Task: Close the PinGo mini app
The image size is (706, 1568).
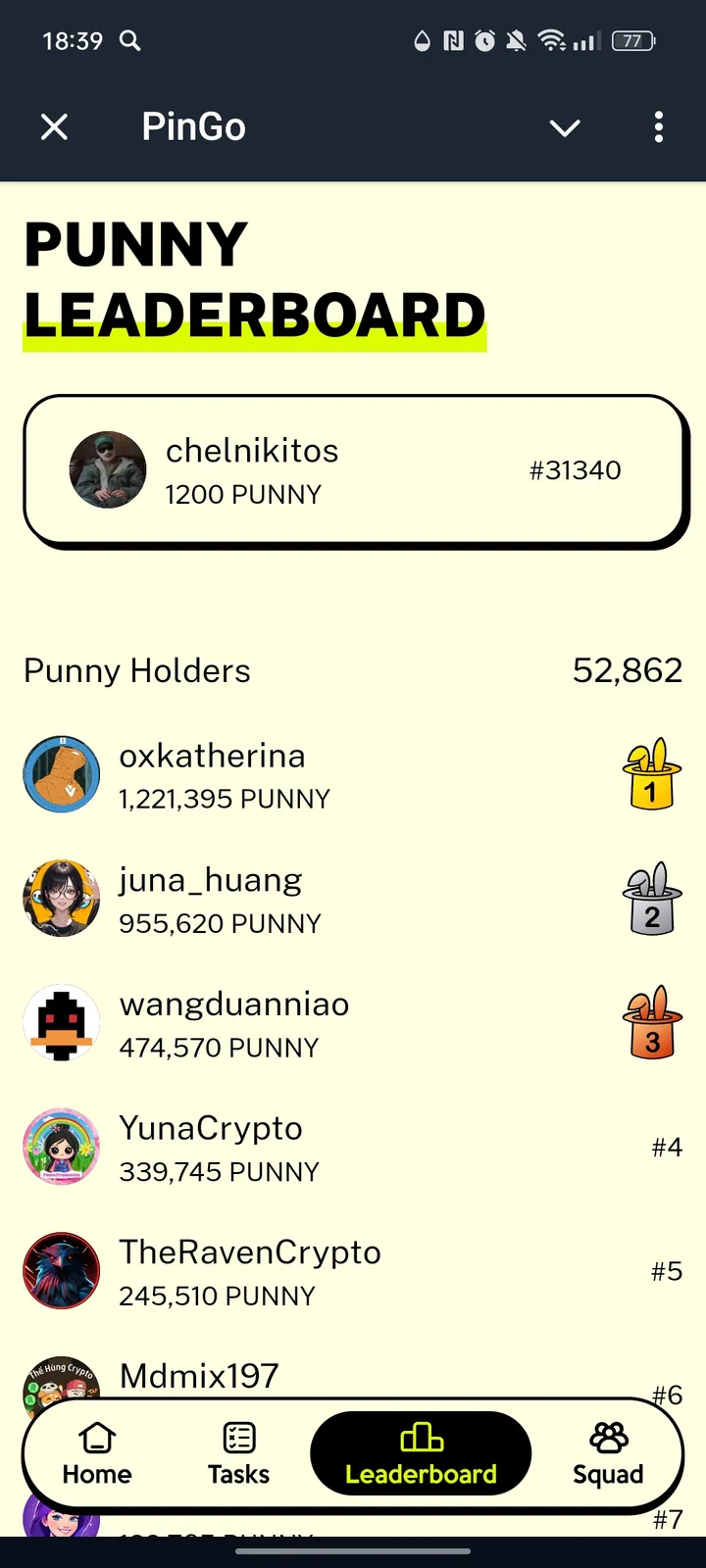Action: coord(54,127)
